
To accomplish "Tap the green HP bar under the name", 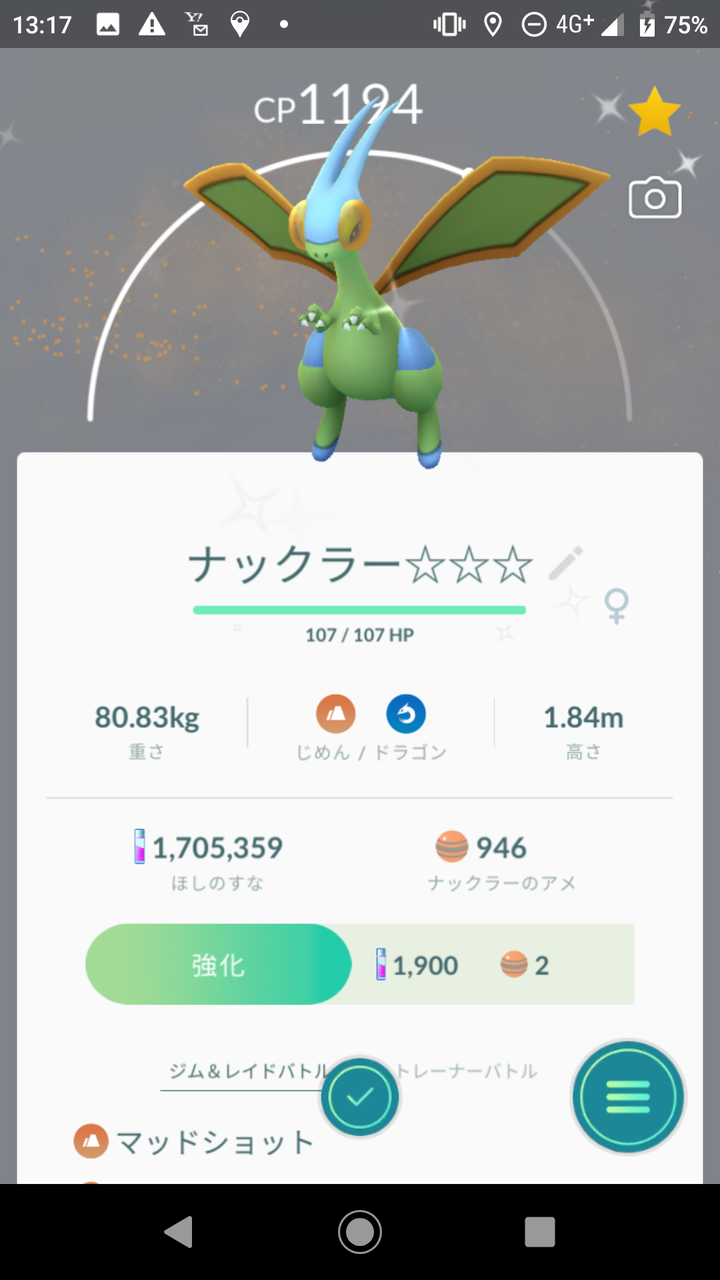I will [360, 608].
